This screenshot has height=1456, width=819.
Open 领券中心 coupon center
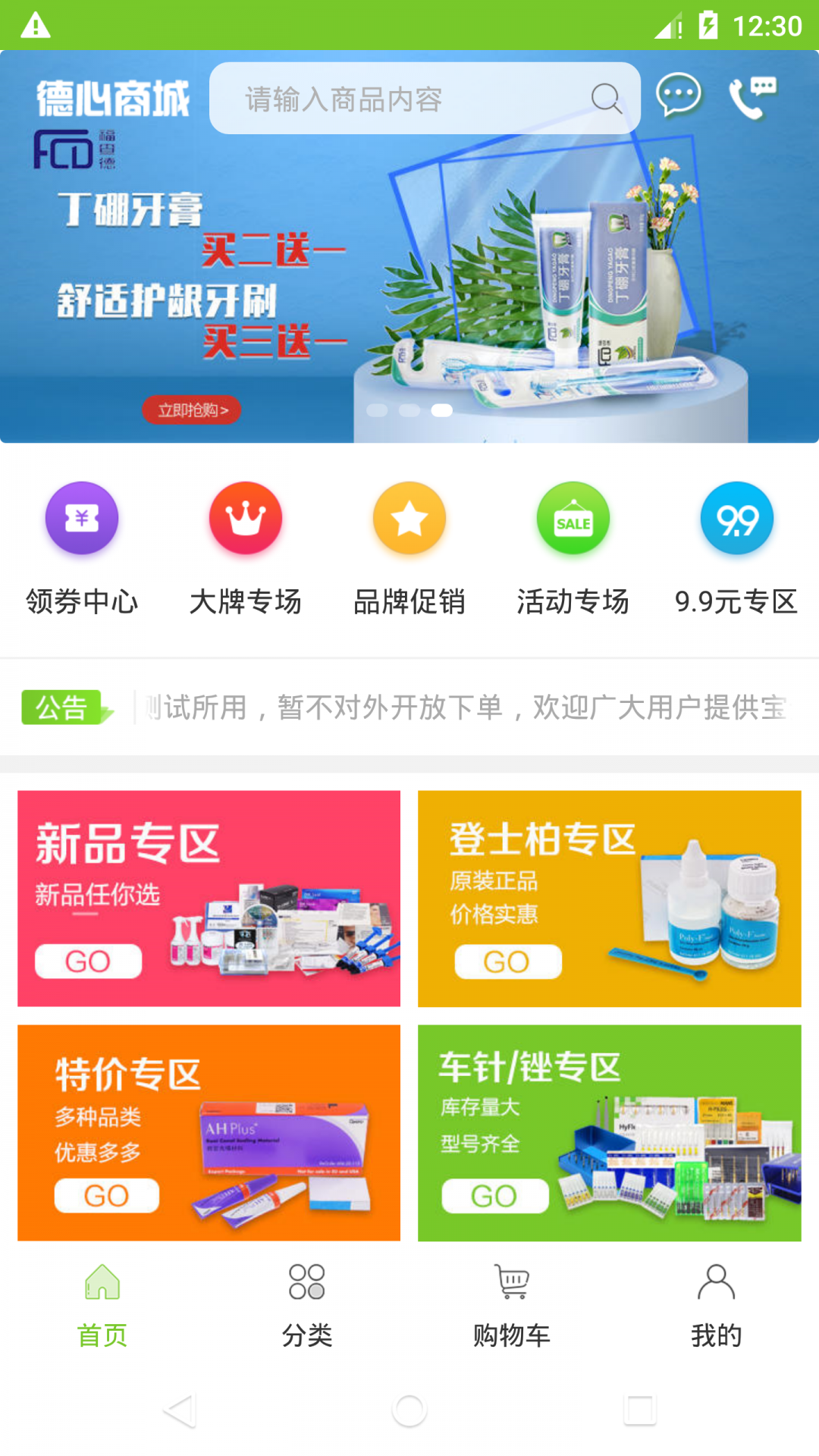tap(82, 548)
